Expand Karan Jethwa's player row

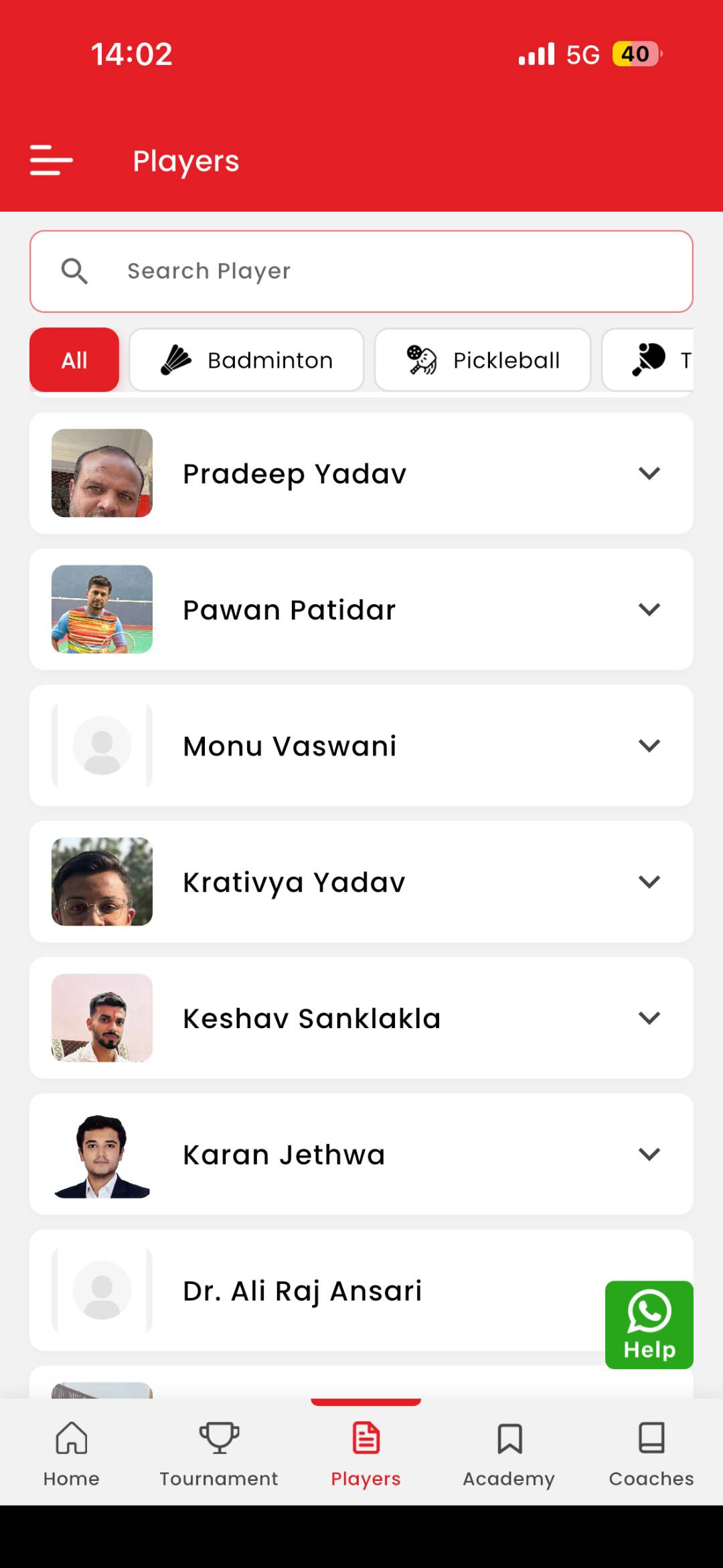tap(649, 1154)
